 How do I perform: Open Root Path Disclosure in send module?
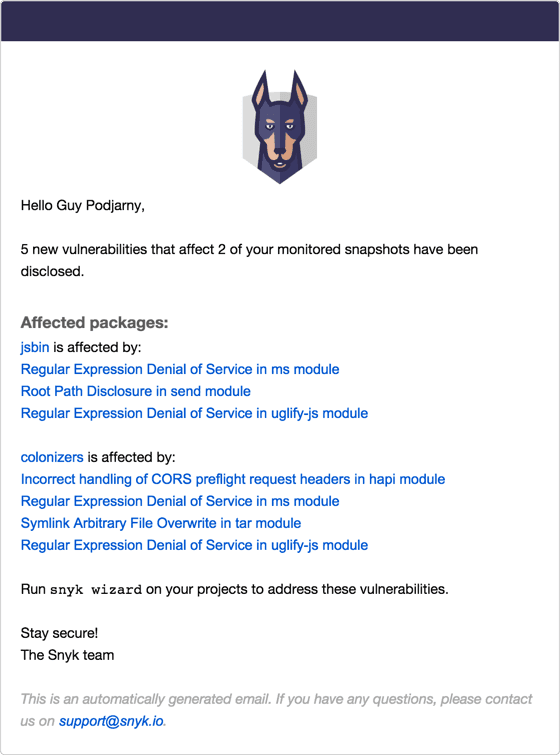pos(135,391)
